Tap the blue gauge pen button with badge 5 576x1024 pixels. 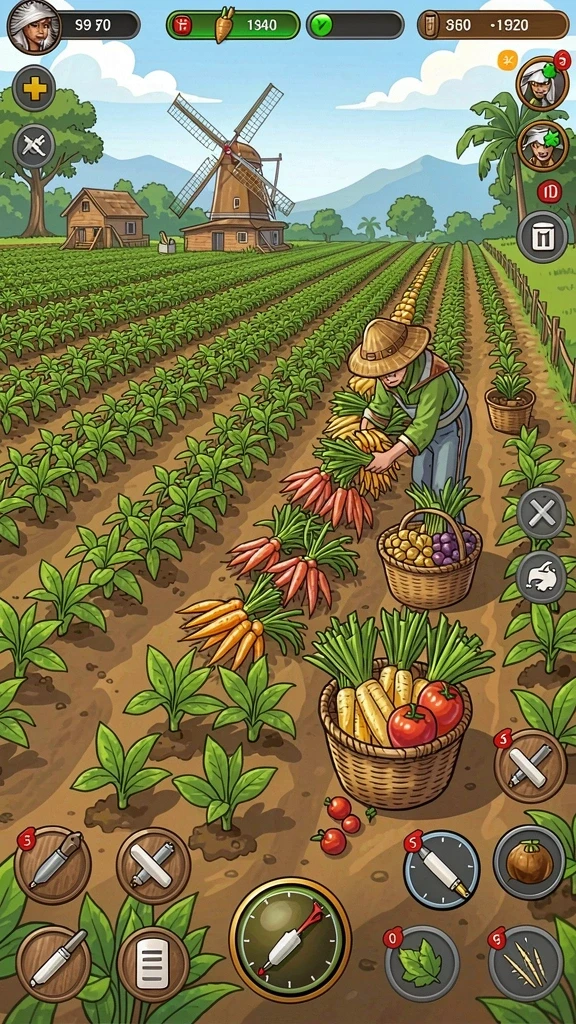[441, 870]
